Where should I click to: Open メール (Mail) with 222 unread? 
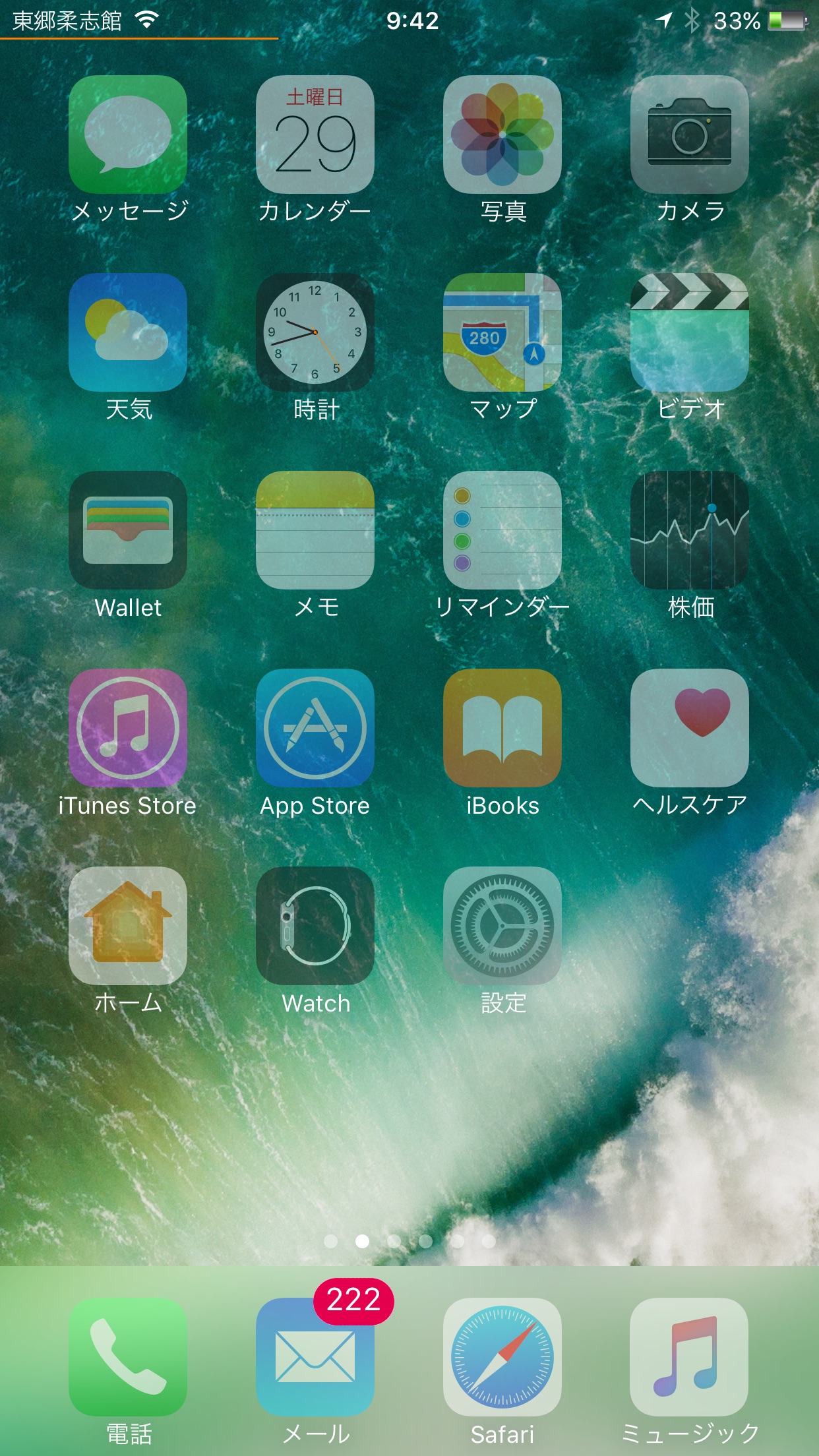coord(315,1357)
